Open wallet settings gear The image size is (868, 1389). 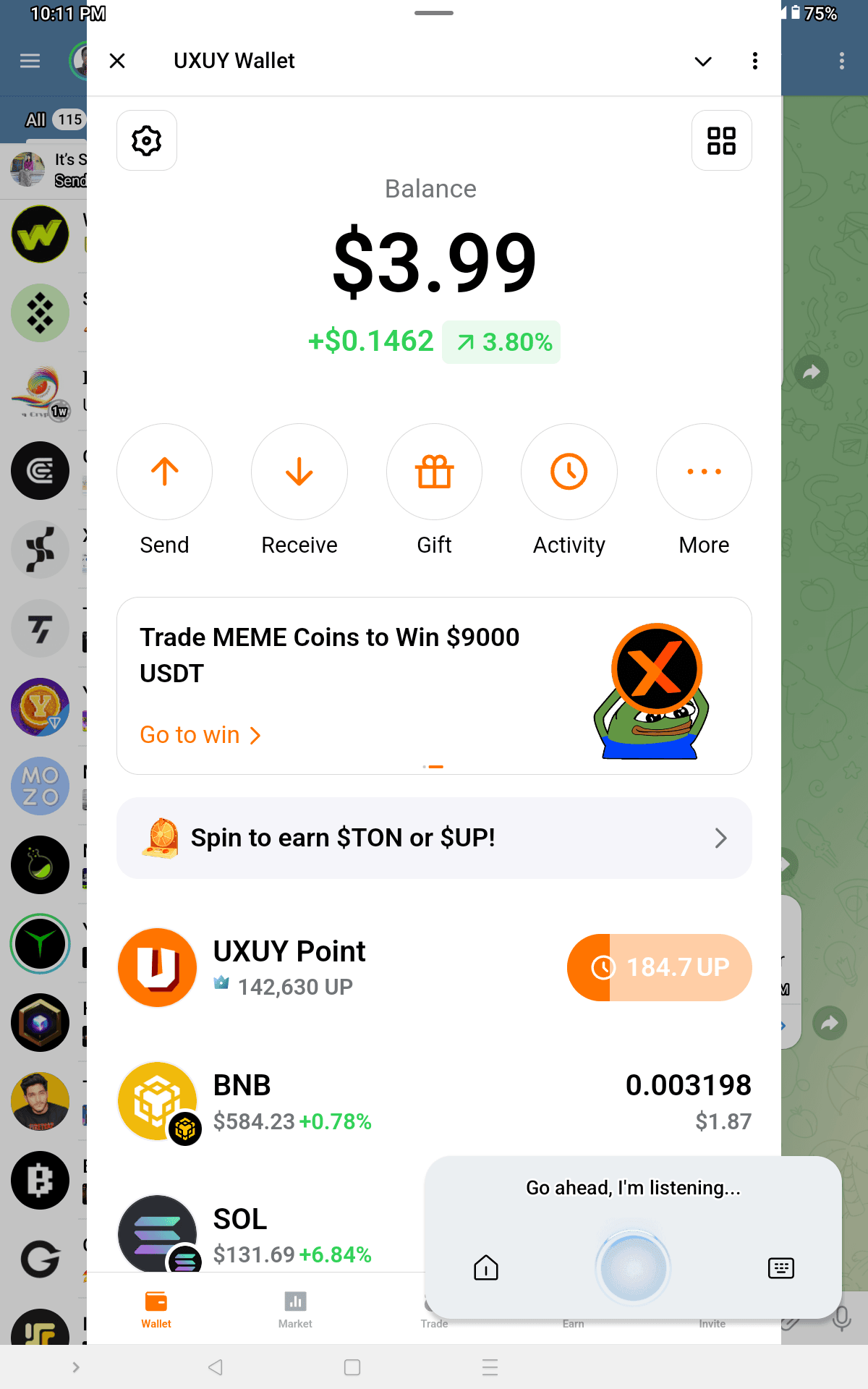coord(147,140)
